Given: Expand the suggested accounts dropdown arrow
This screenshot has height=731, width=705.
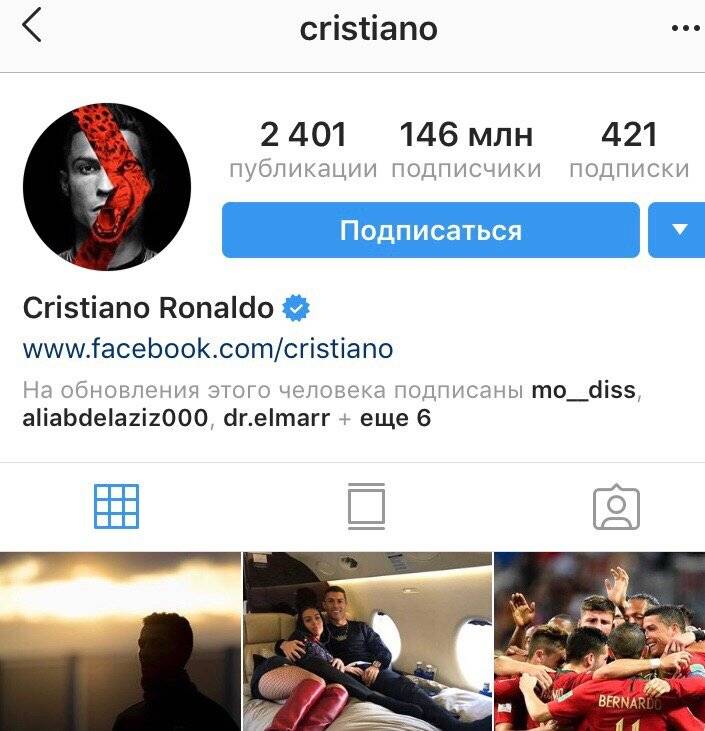Looking at the screenshot, I should click(x=679, y=231).
